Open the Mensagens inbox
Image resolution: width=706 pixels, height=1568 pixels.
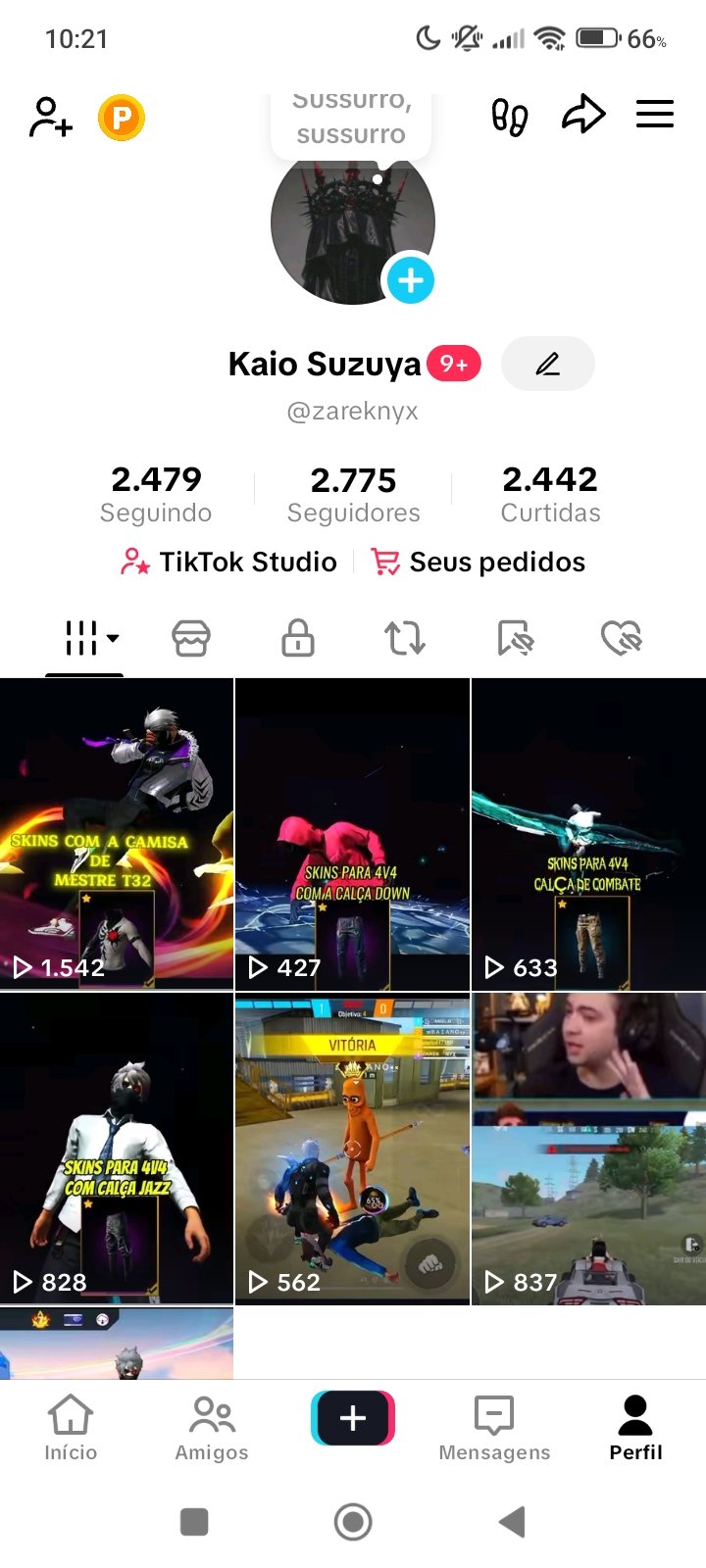[494, 1429]
